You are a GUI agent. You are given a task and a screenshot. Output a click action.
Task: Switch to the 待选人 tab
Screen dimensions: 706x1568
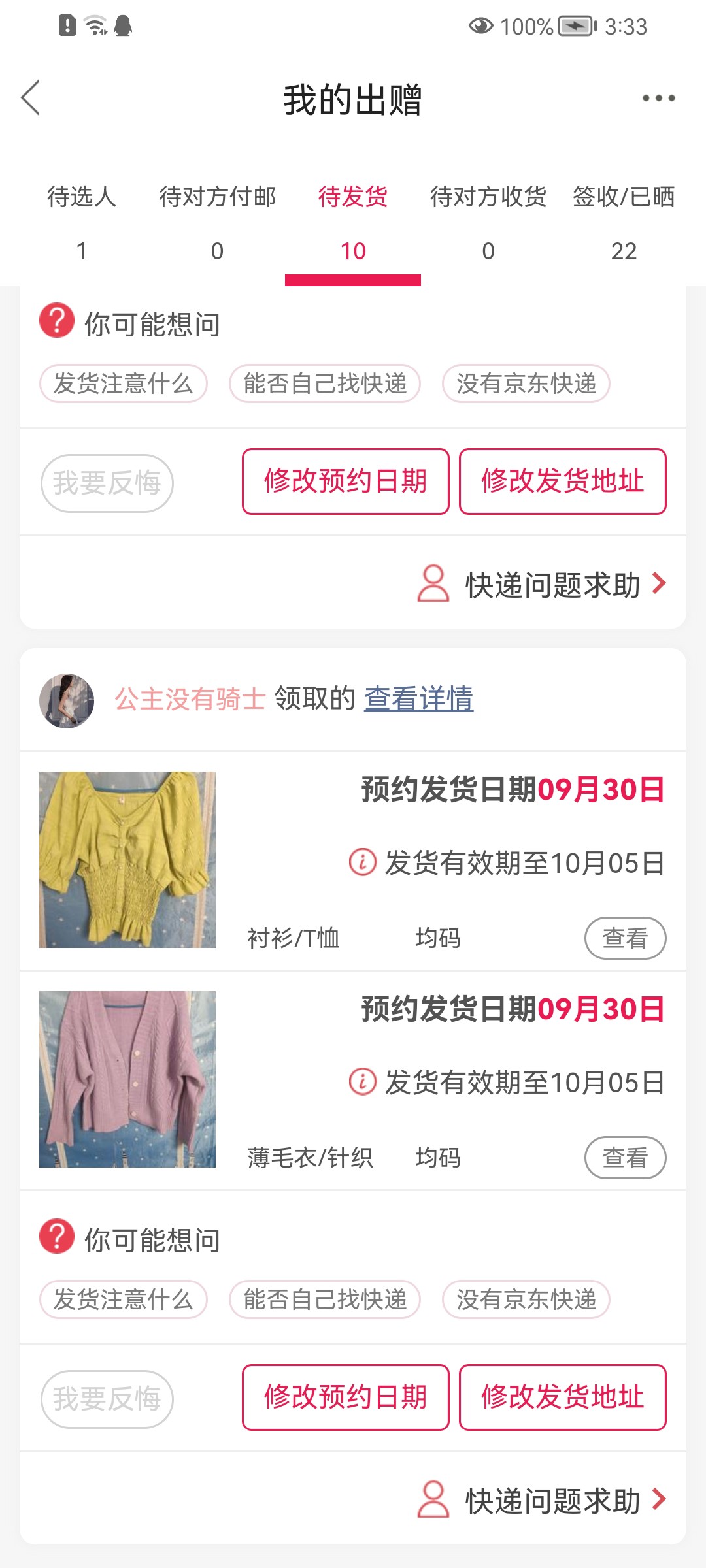pos(82,222)
